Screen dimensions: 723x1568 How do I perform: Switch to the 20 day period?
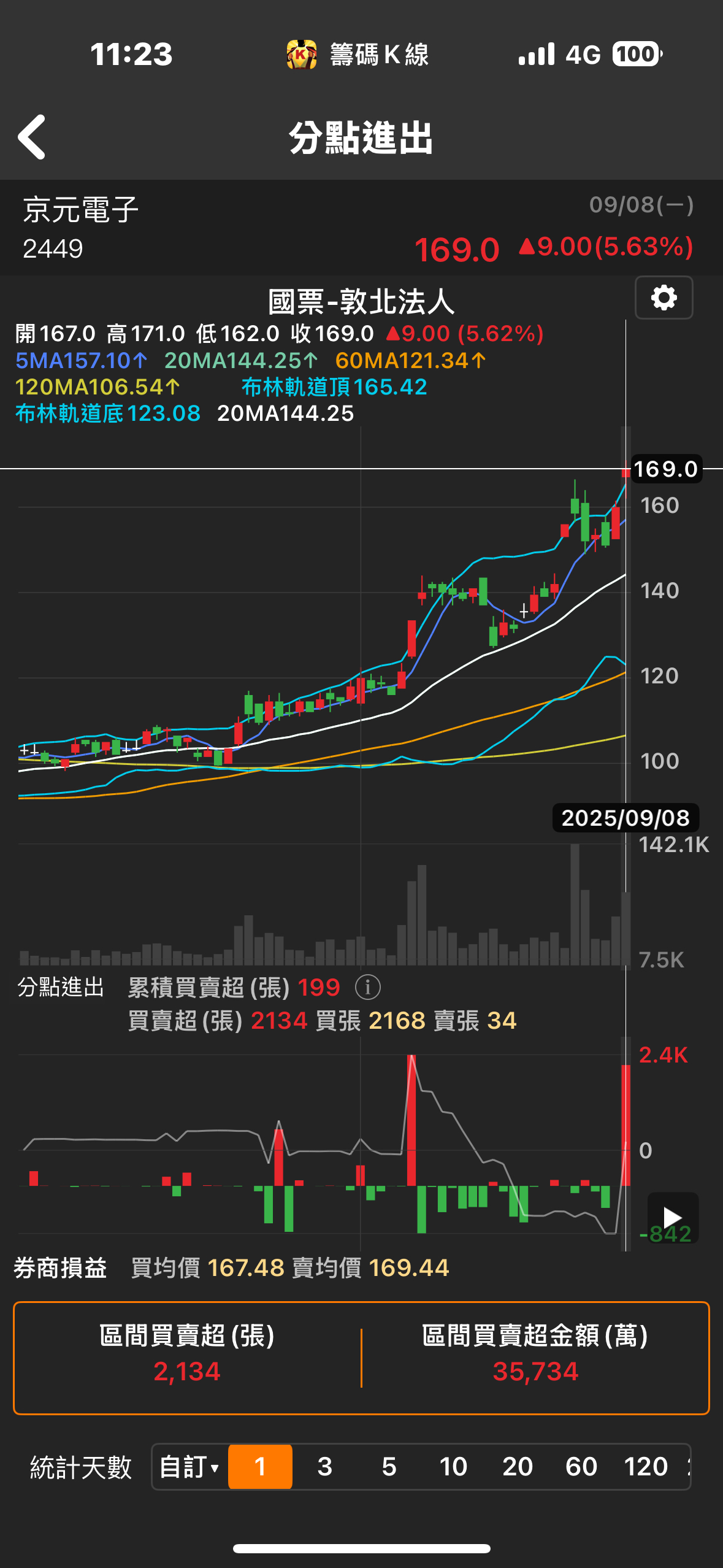pyautogui.click(x=518, y=1467)
